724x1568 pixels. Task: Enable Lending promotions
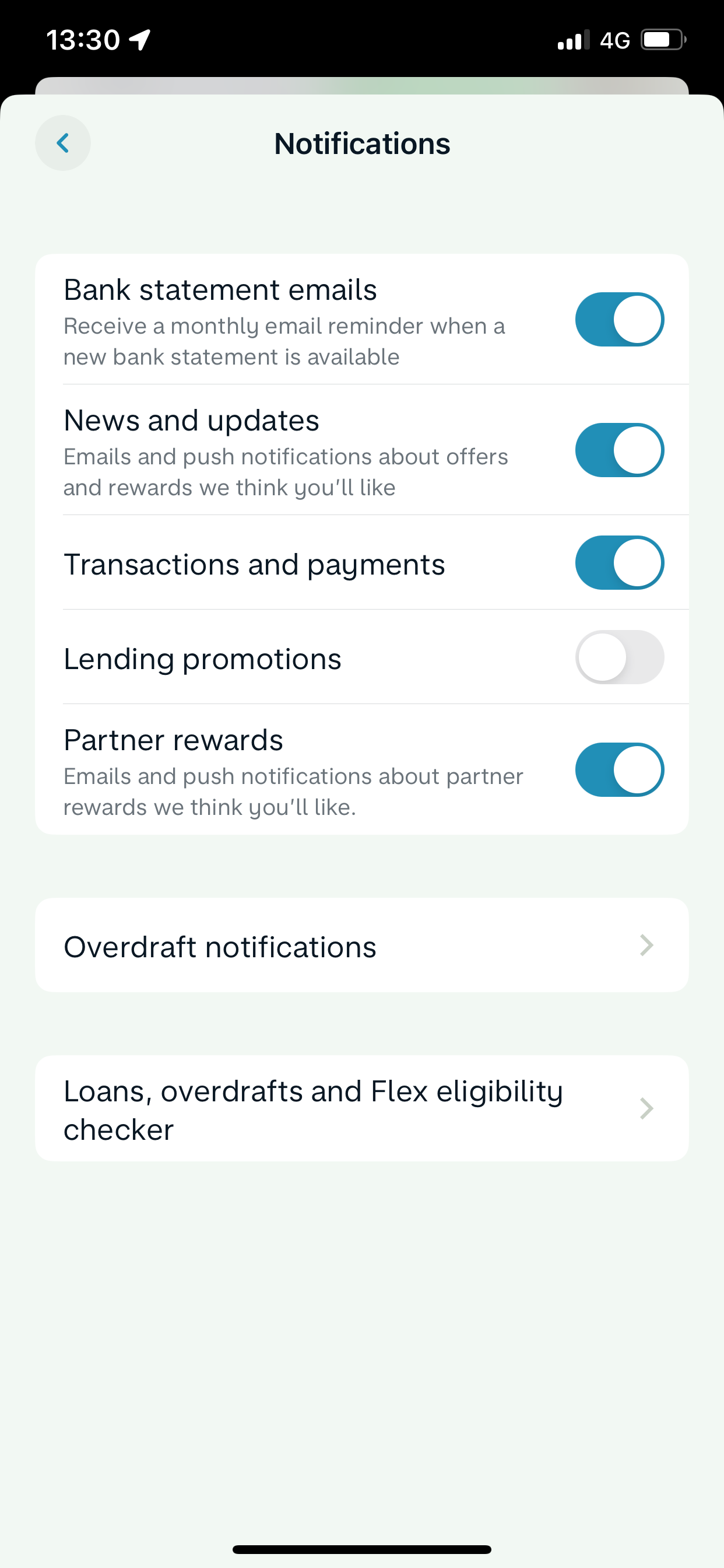[x=618, y=657]
